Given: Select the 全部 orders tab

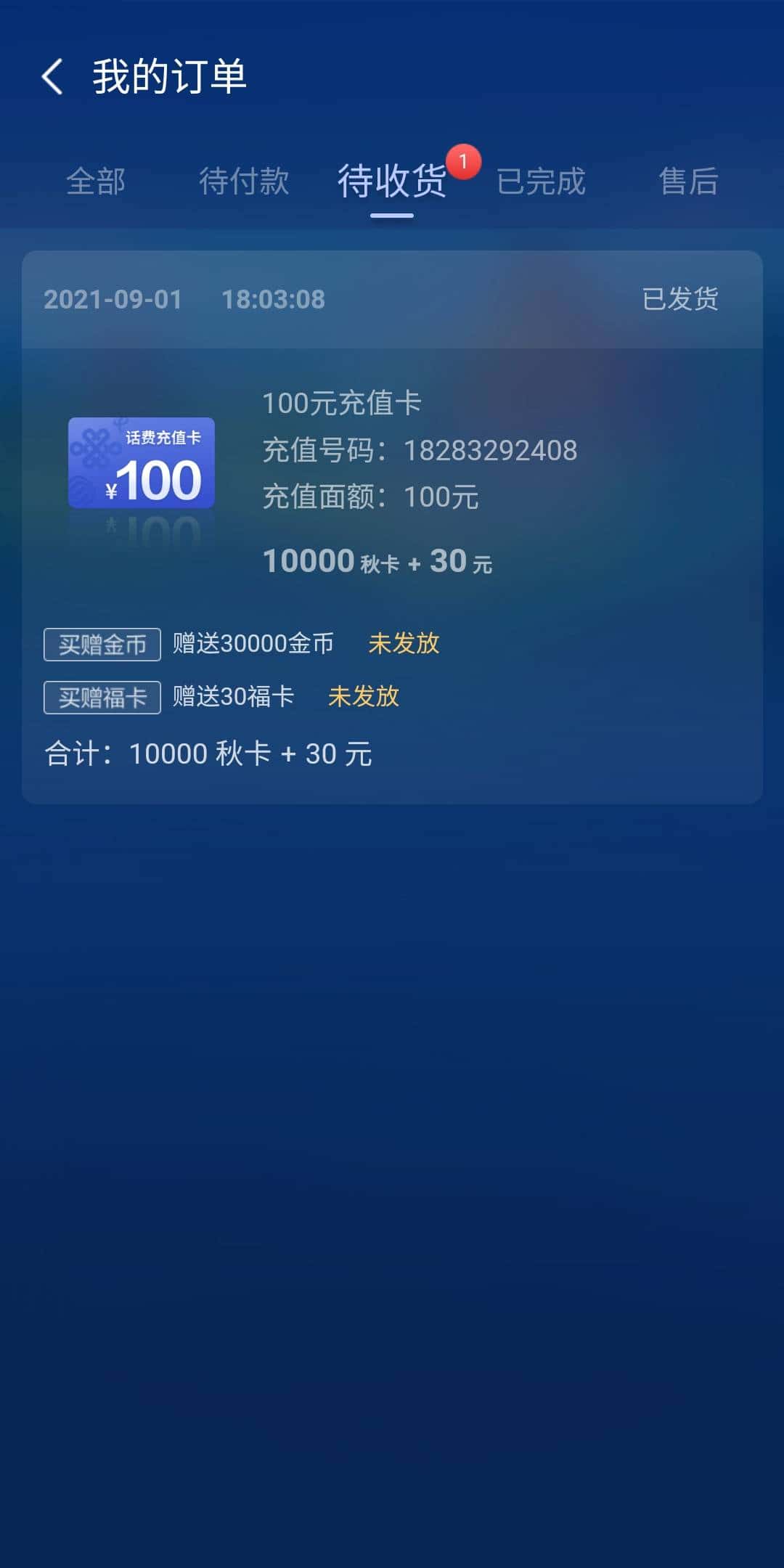Looking at the screenshot, I should coord(97,183).
